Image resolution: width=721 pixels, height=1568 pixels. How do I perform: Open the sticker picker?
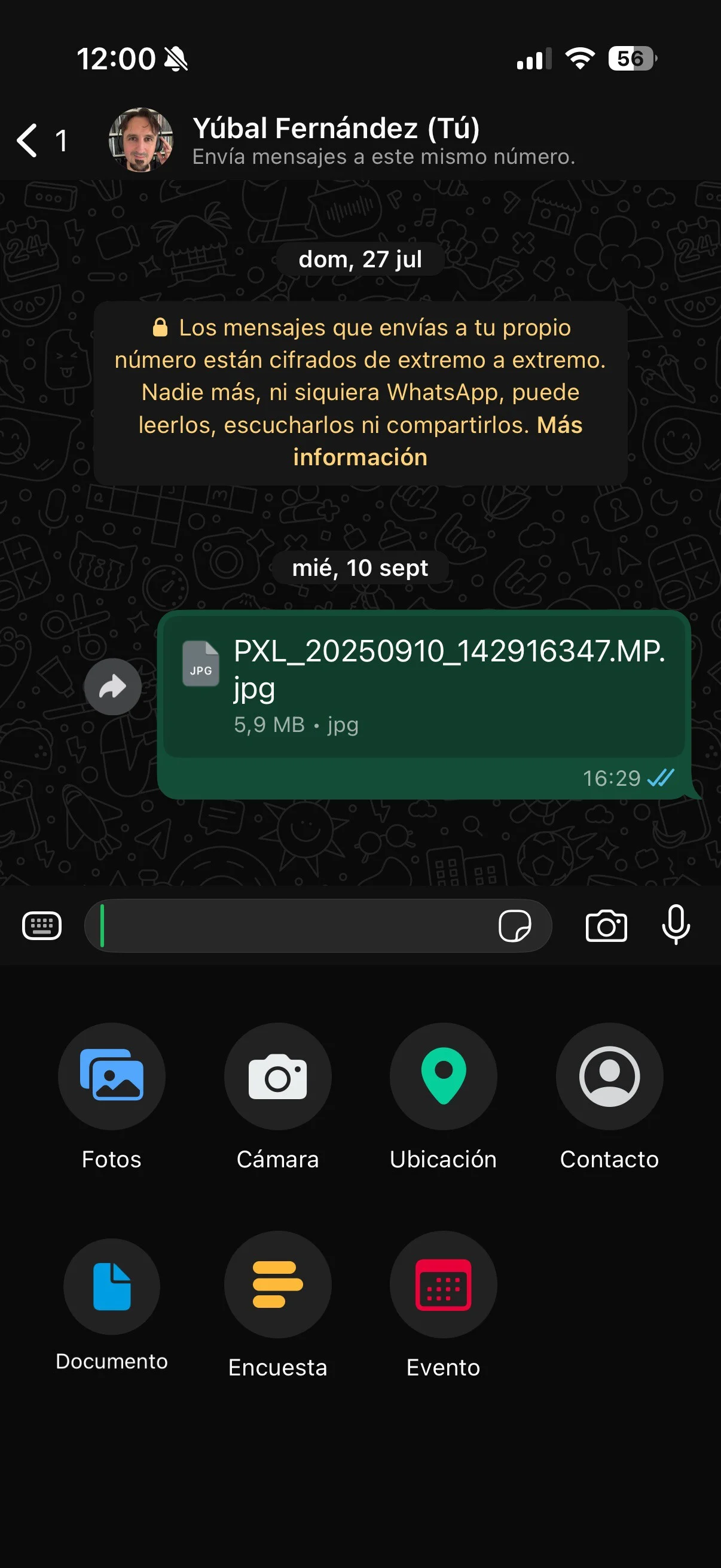514,926
